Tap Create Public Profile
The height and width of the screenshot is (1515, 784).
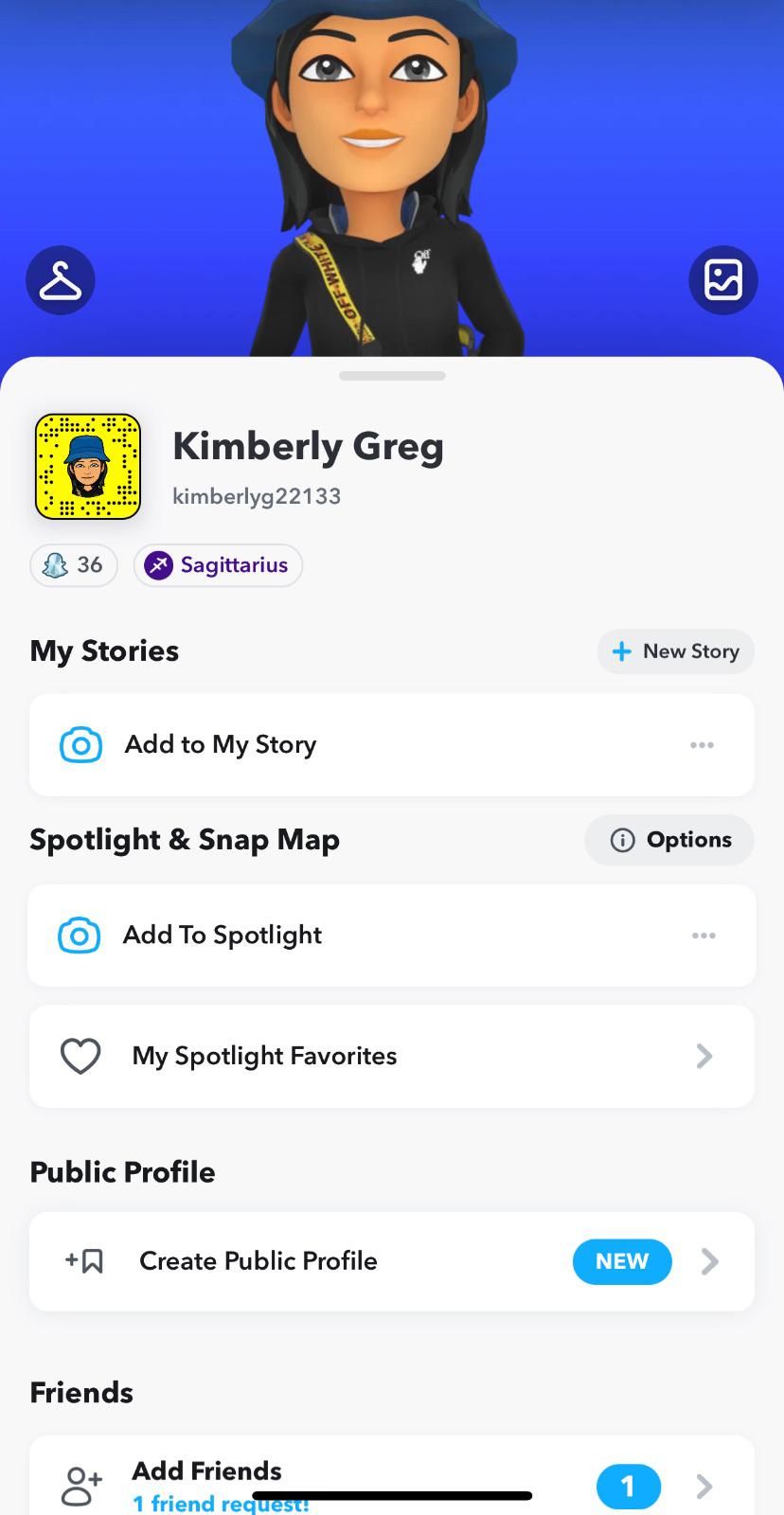(258, 1261)
